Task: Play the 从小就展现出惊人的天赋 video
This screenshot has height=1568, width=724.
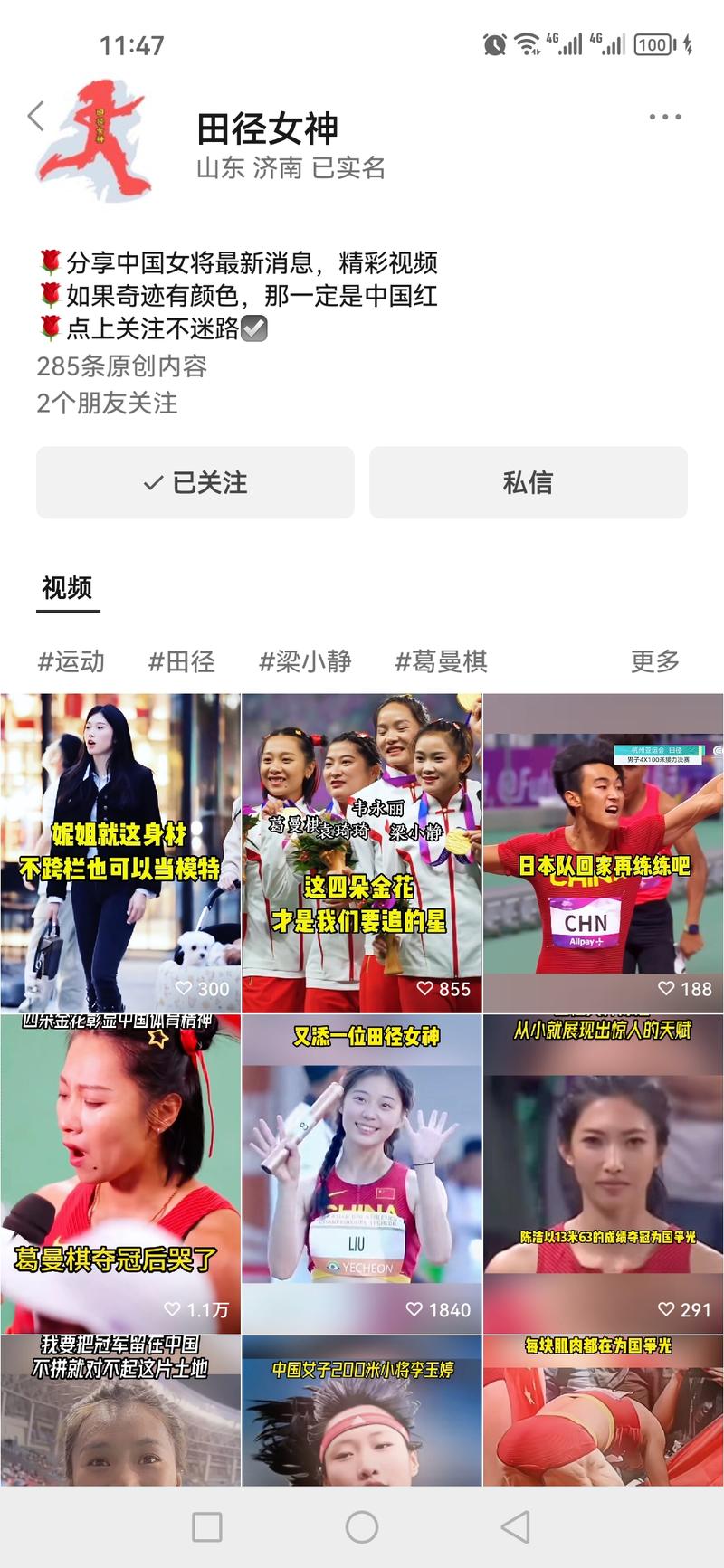Action: (x=603, y=1174)
